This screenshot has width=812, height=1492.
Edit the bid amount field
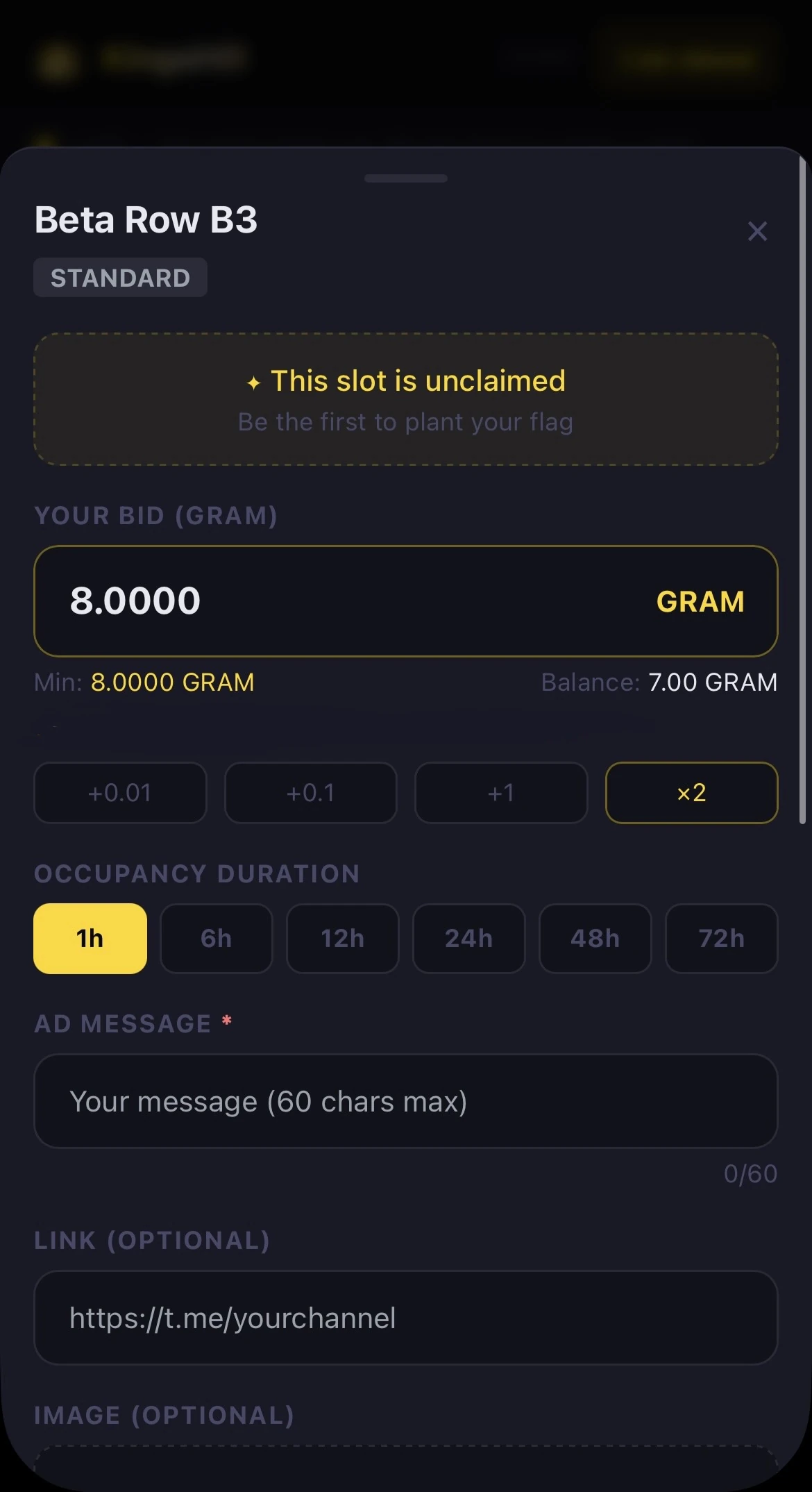406,601
